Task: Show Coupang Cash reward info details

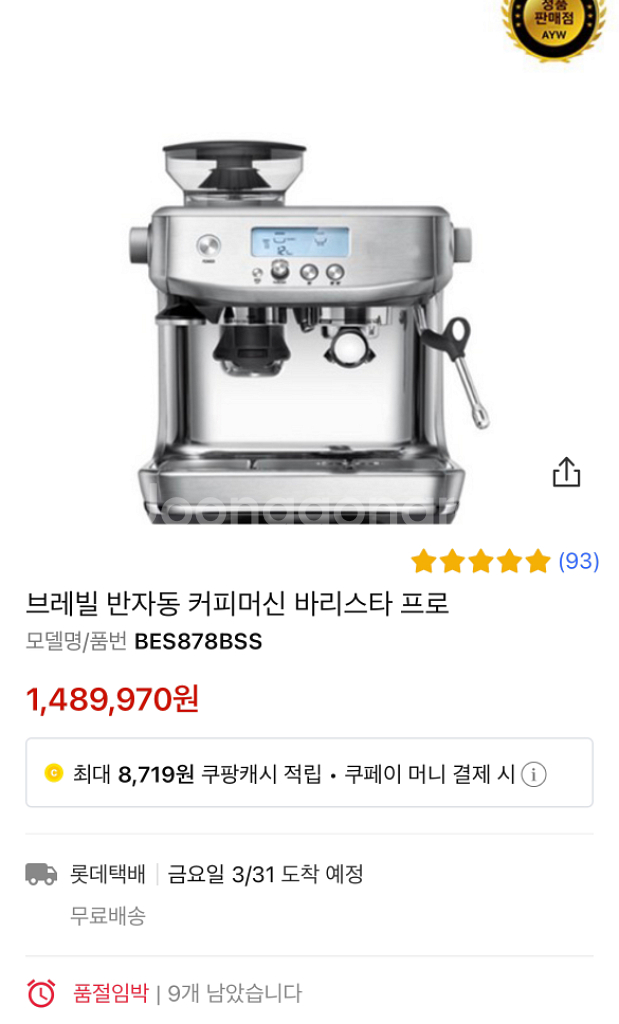Action: click(534, 774)
